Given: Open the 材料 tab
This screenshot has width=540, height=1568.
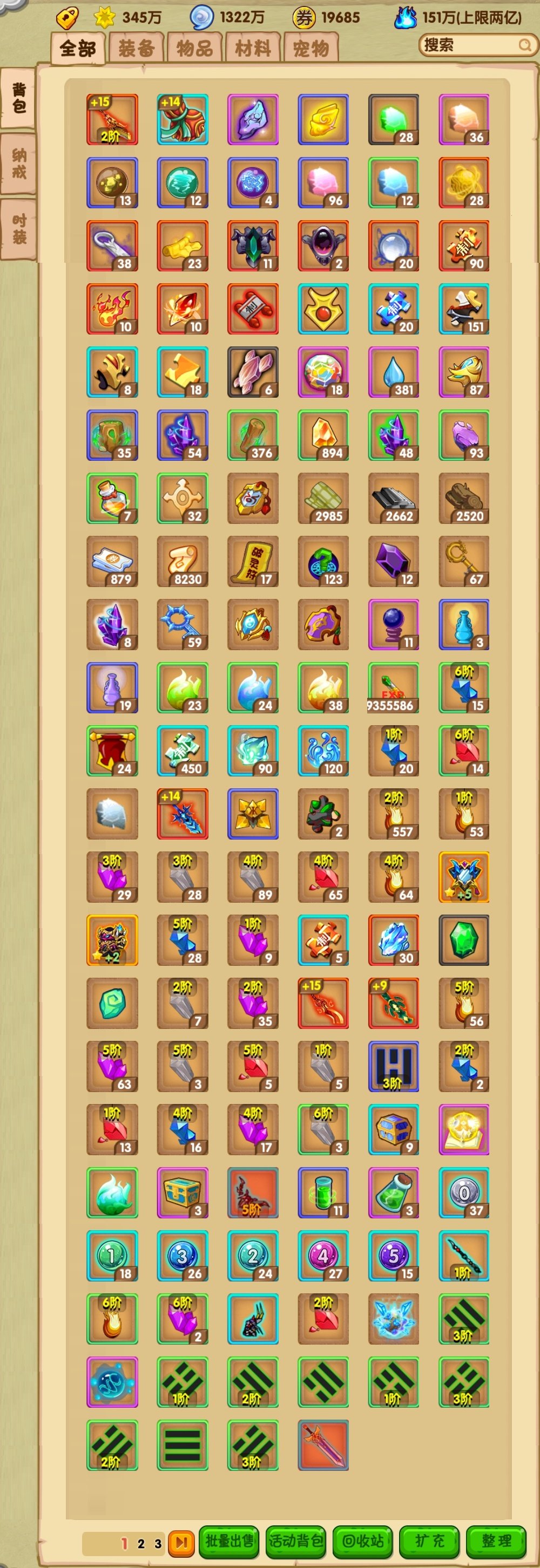Looking at the screenshot, I should click(252, 48).
